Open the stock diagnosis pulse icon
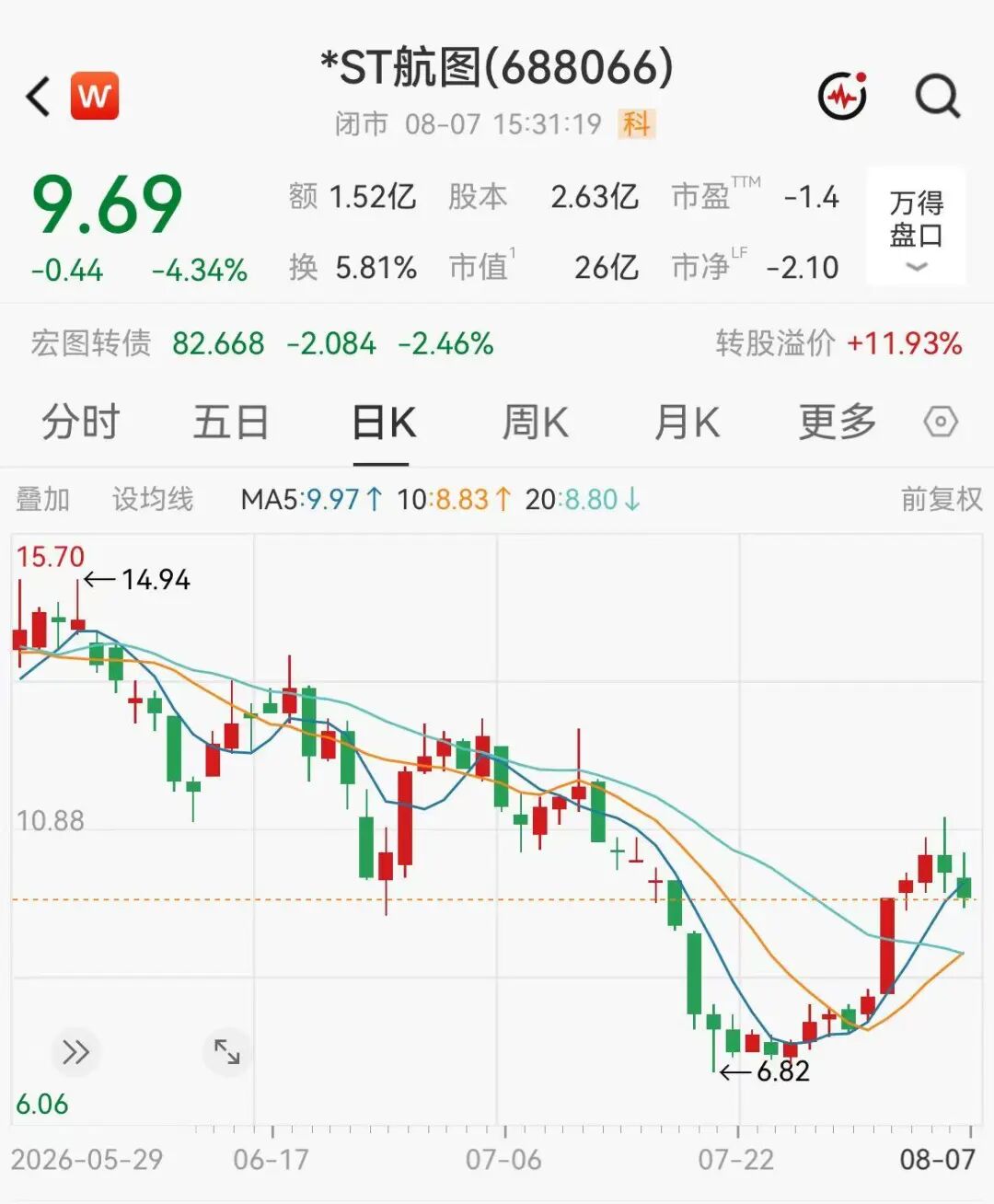The width and height of the screenshot is (994, 1204). pyautogui.click(x=843, y=96)
